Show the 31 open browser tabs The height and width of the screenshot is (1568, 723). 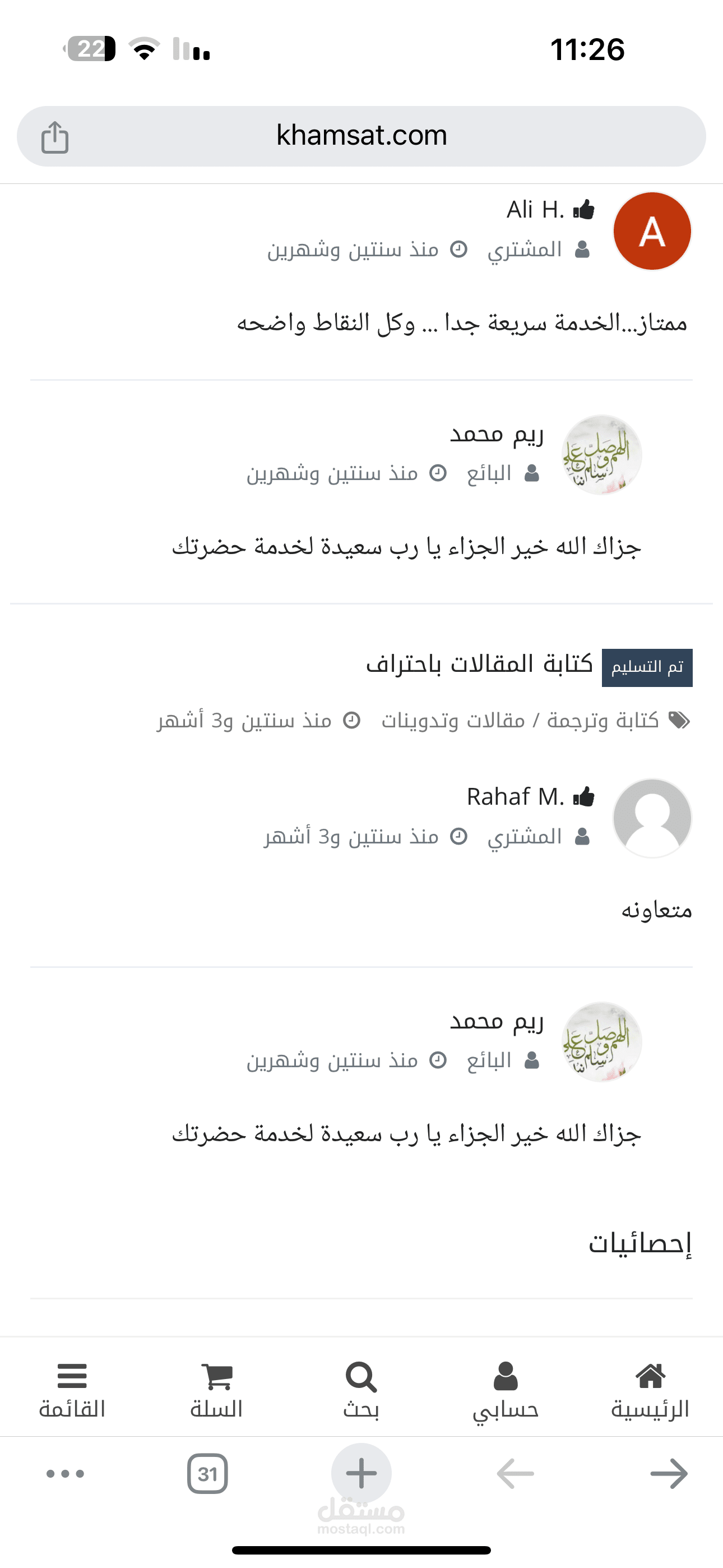[x=207, y=1474]
